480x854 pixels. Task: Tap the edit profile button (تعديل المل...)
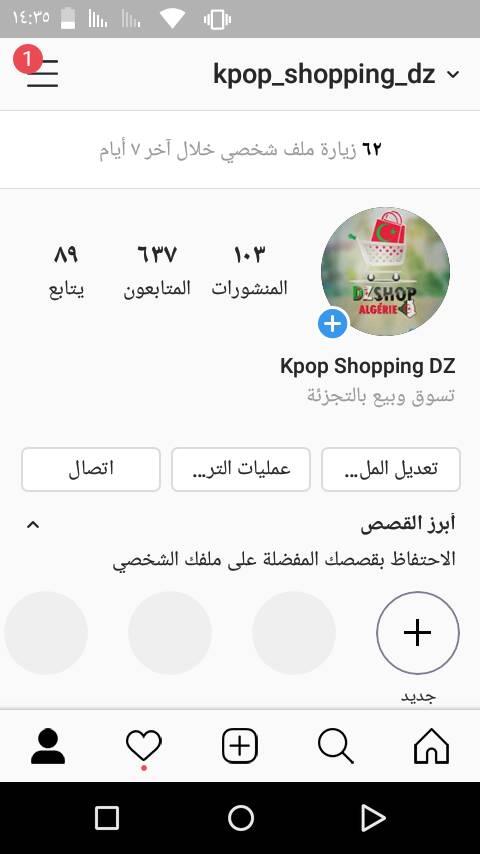tap(391, 469)
